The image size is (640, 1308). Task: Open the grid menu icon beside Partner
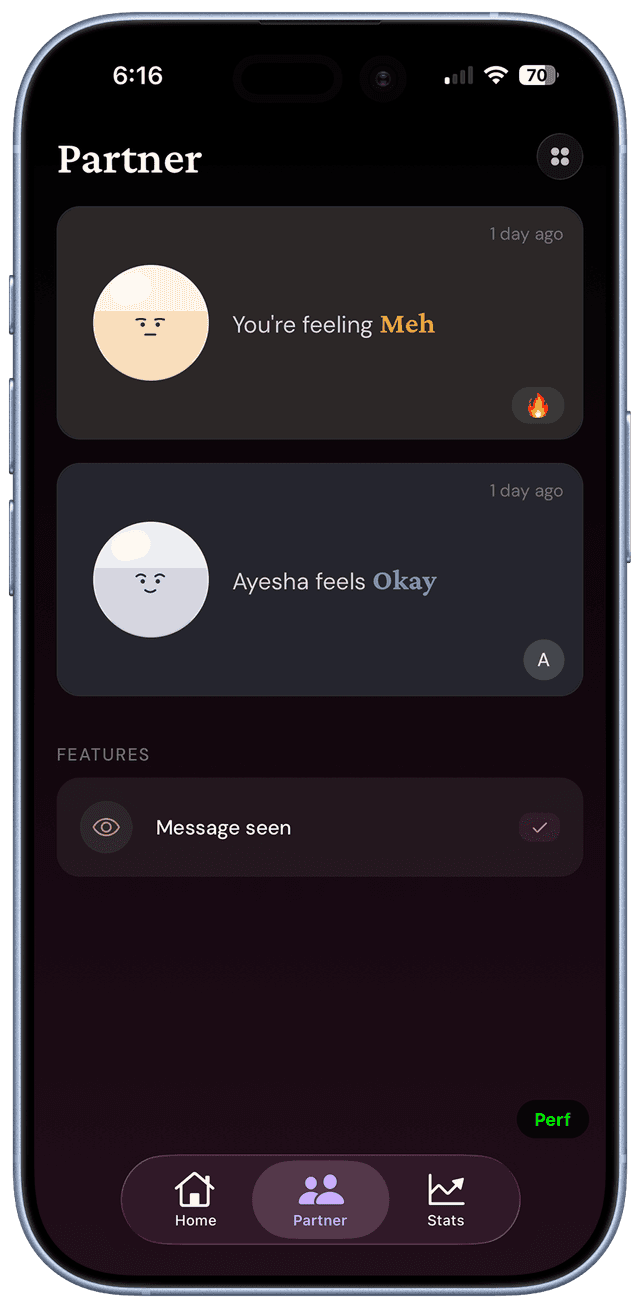(560, 156)
